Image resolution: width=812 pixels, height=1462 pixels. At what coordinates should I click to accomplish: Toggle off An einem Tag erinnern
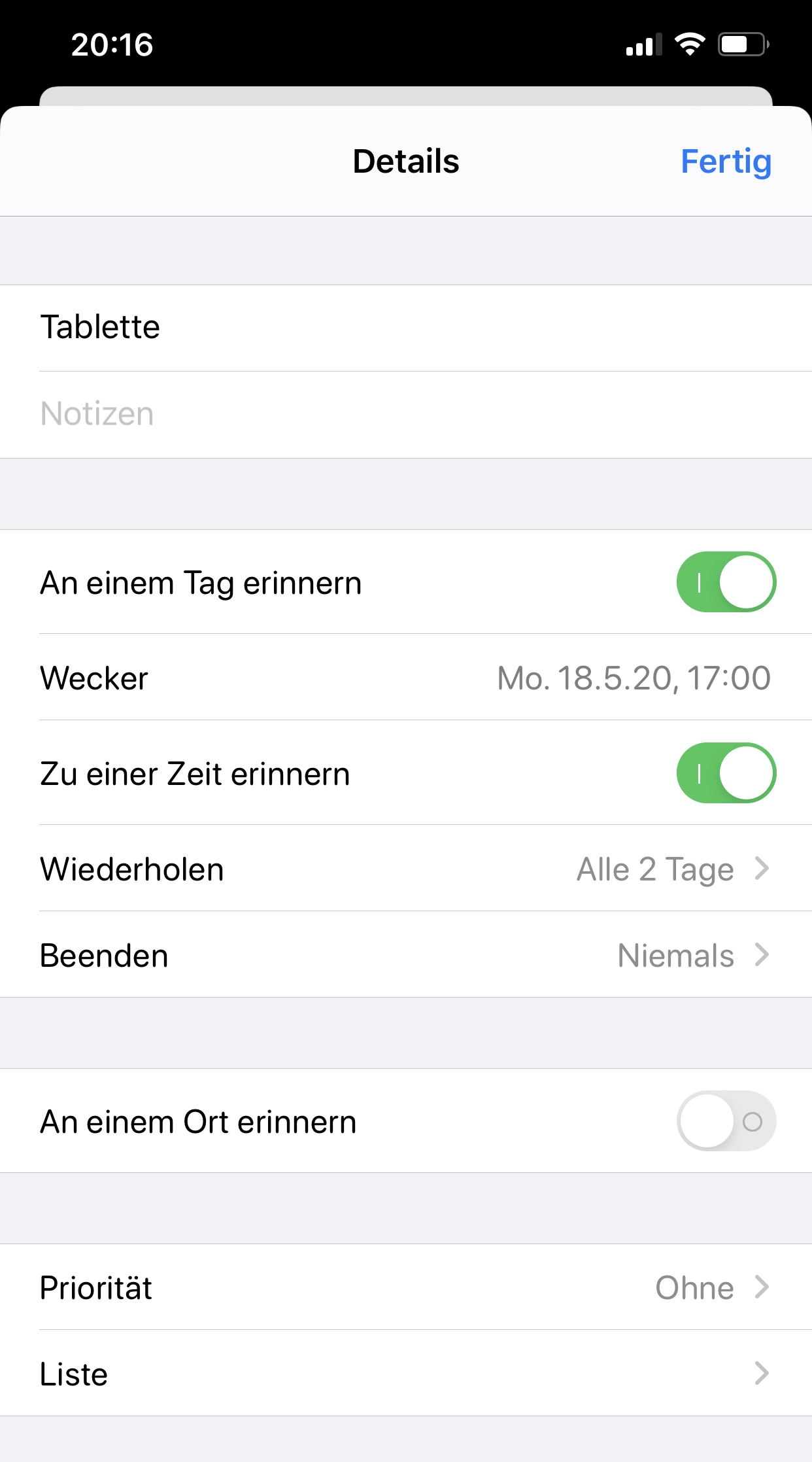point(726,582)
